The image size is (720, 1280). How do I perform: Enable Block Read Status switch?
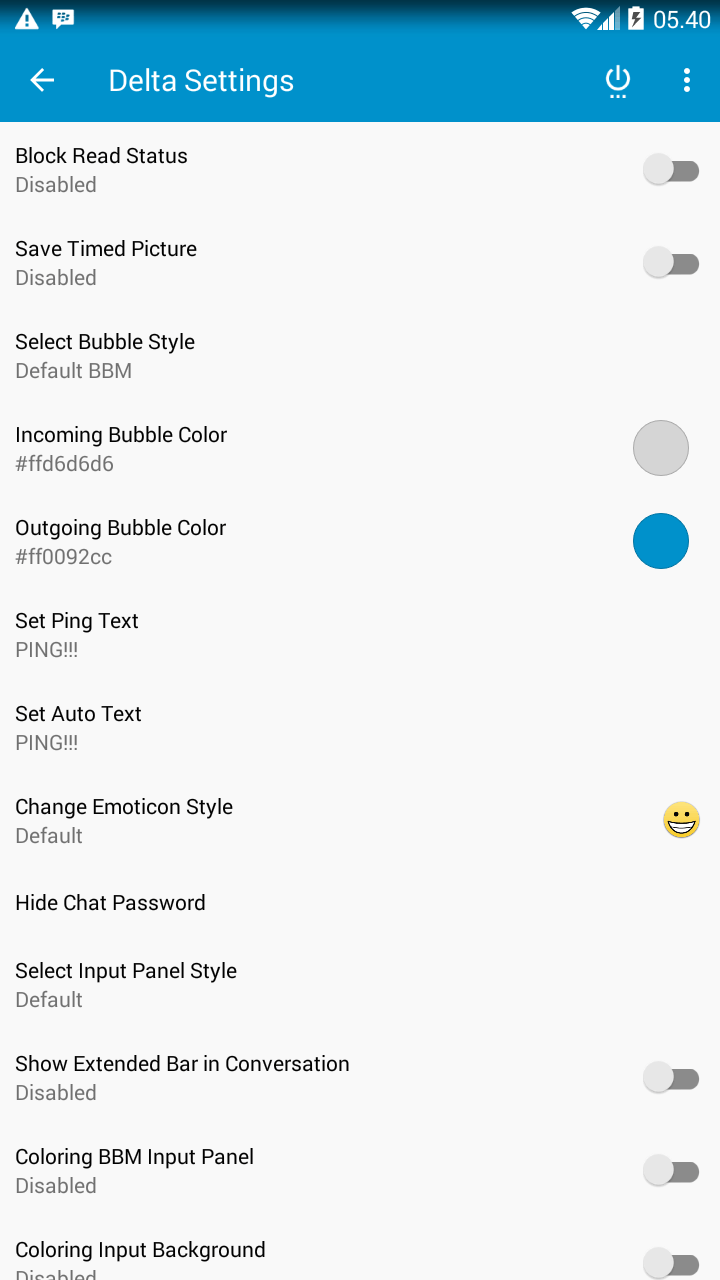pos(670,170)
